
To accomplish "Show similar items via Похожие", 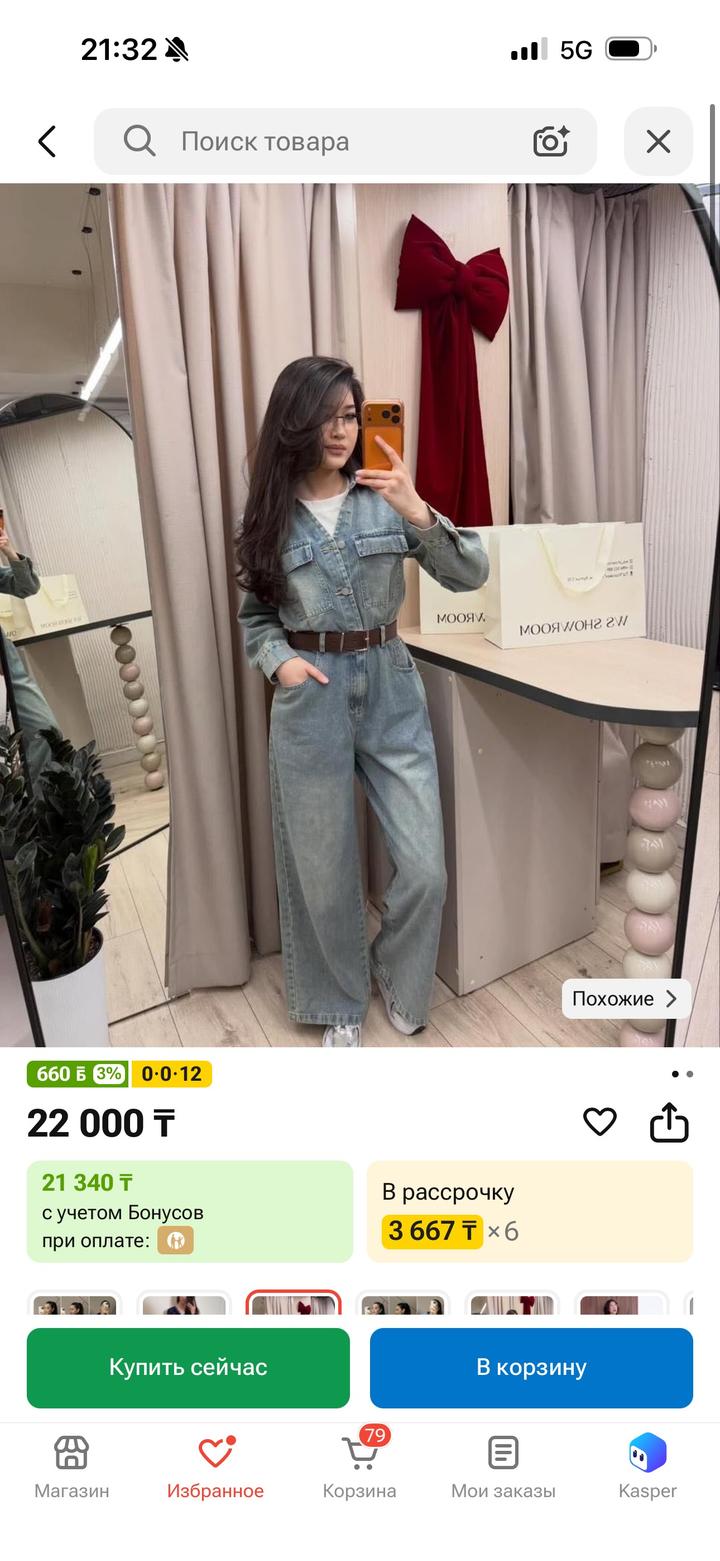I will 626,998.
